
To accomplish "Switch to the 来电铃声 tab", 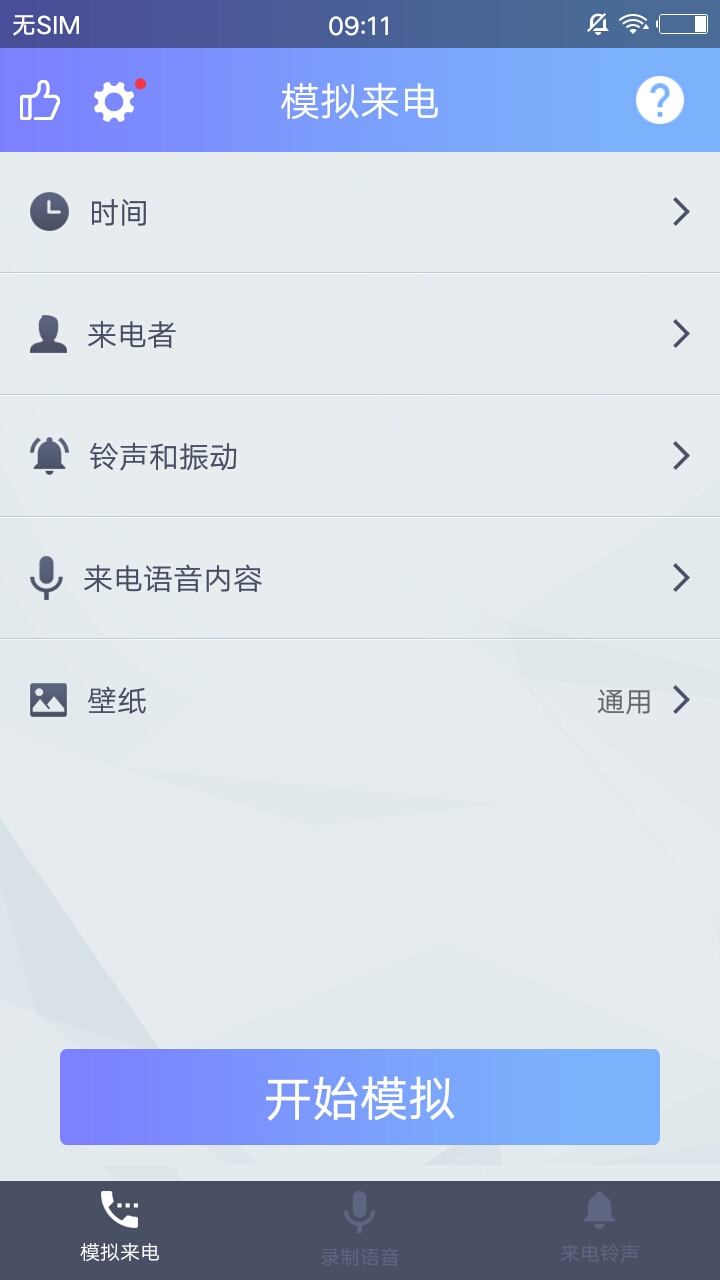I will click(600, 1227).
